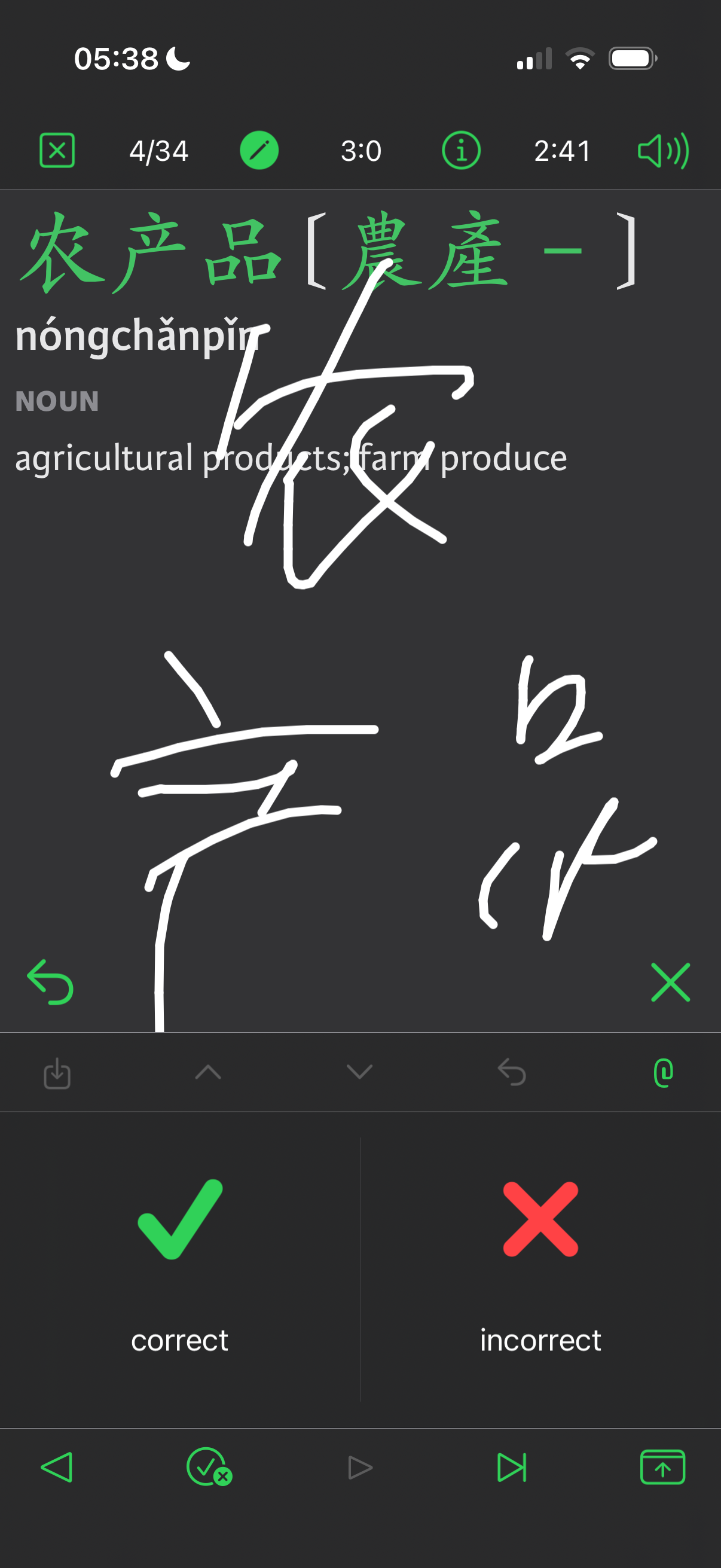Skip to the next card

(511, 1468)
